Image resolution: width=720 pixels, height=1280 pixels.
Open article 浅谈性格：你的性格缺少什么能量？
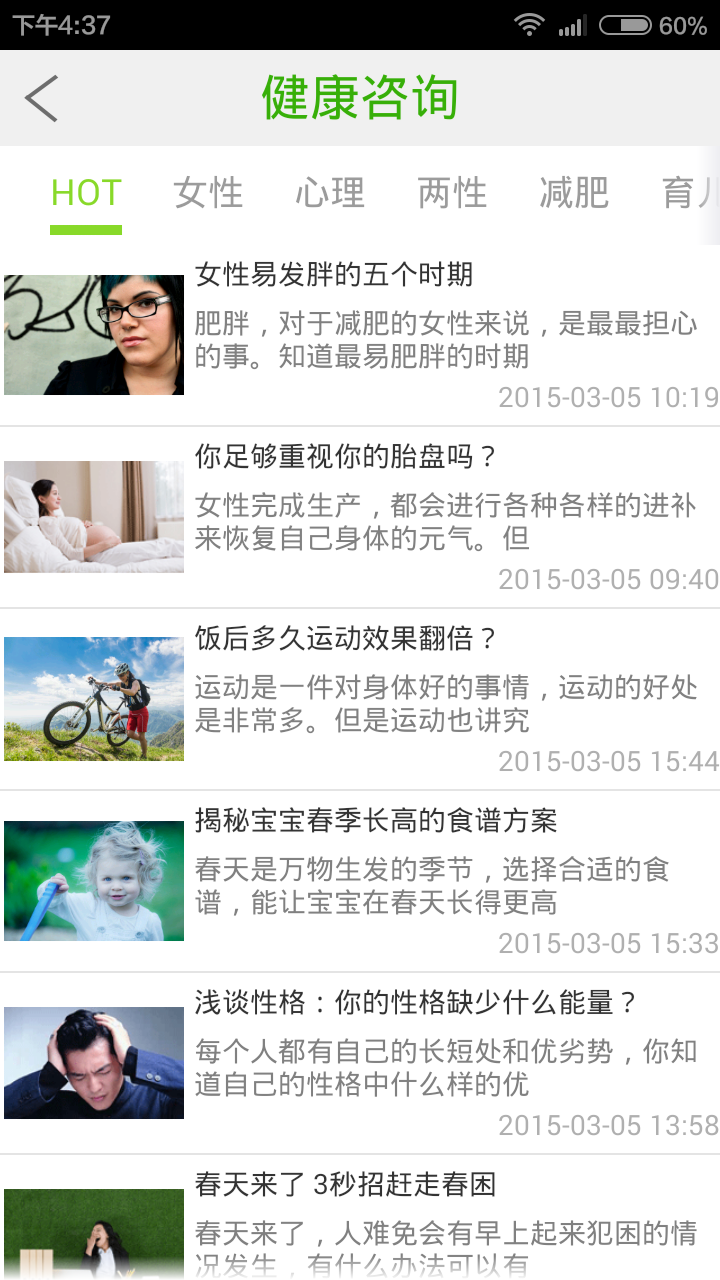coord(360,1063)
